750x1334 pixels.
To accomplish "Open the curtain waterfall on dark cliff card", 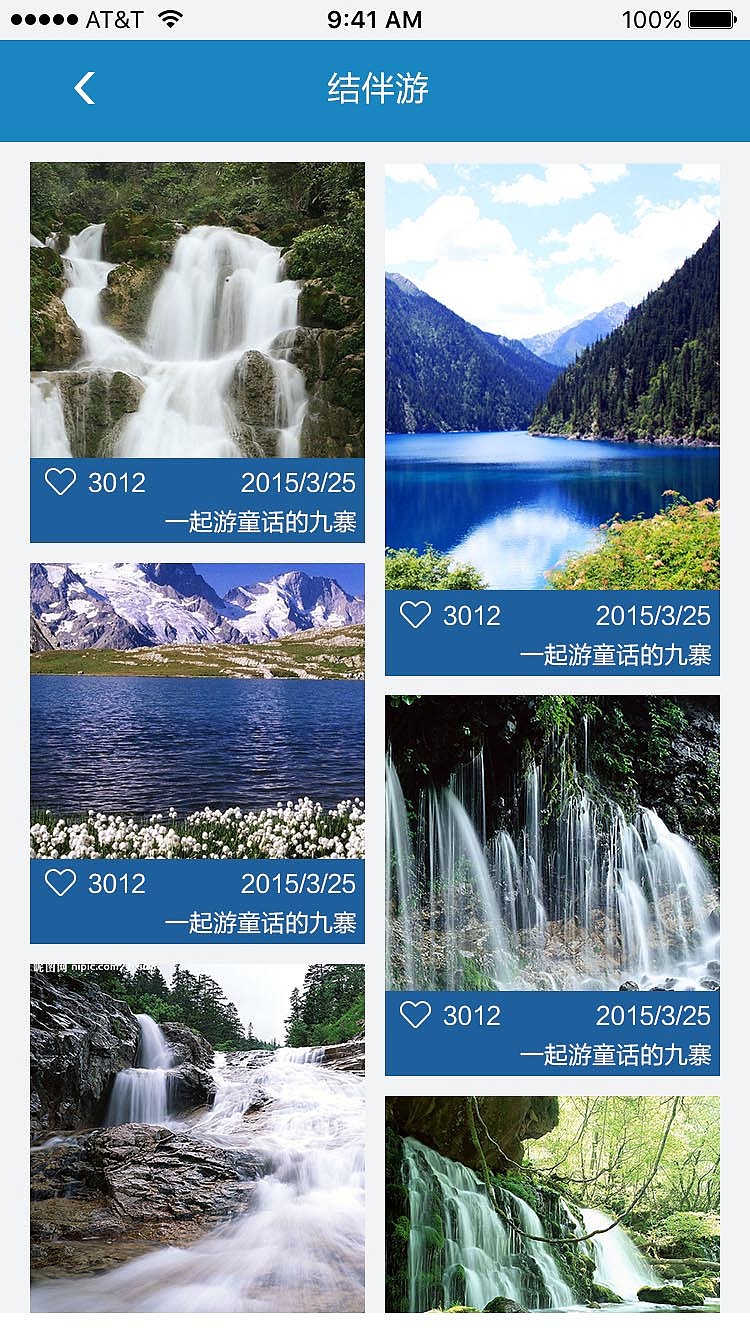I will pos(552,843).
